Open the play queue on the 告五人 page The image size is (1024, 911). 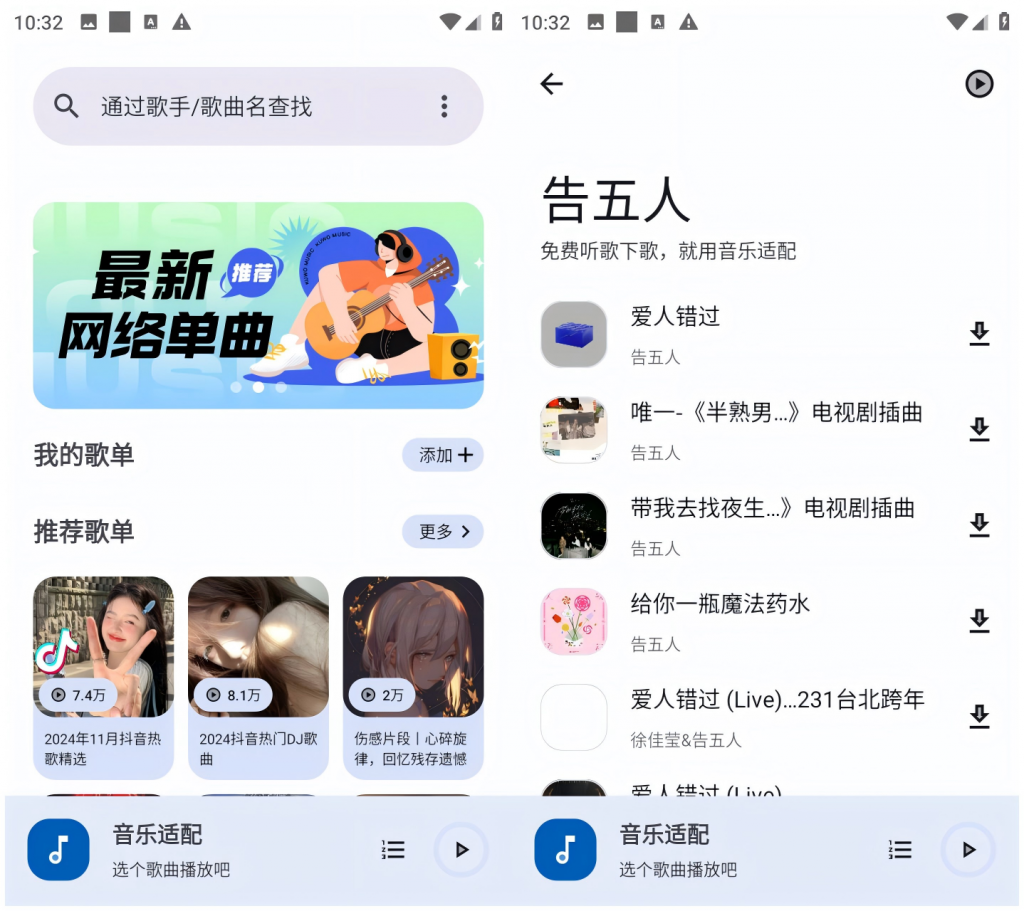coord(900,850)
